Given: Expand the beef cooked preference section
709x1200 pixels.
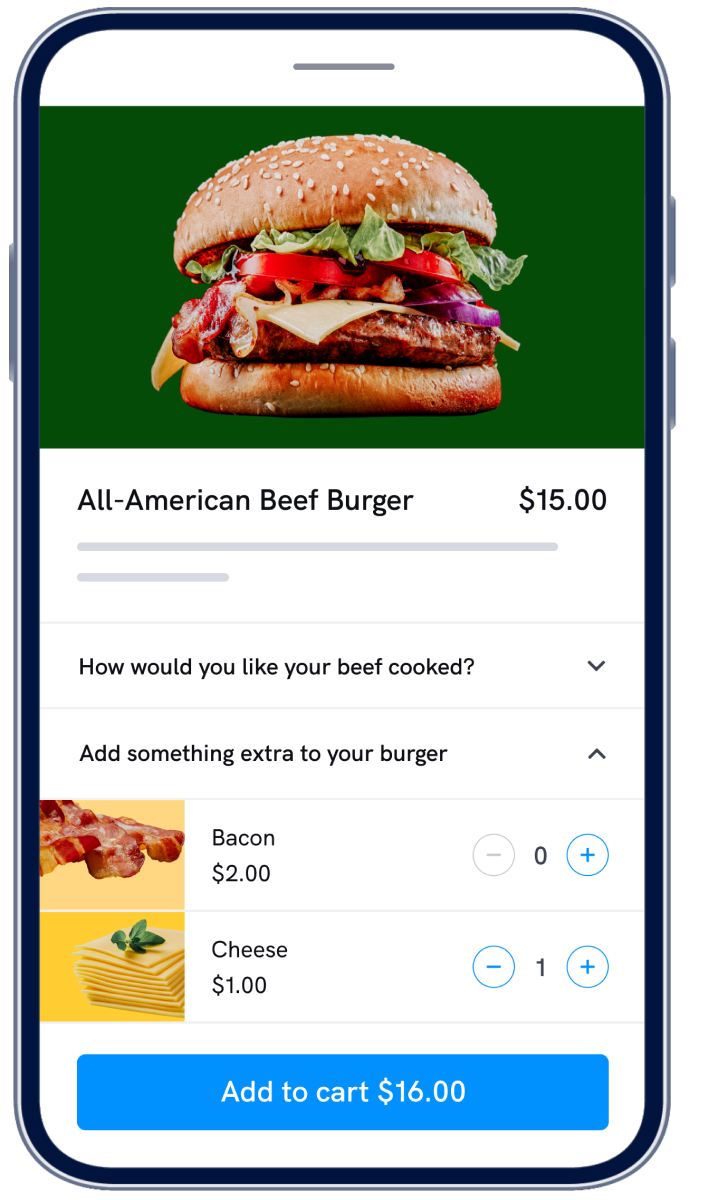Looking at the screenshot, I should 596,666.
